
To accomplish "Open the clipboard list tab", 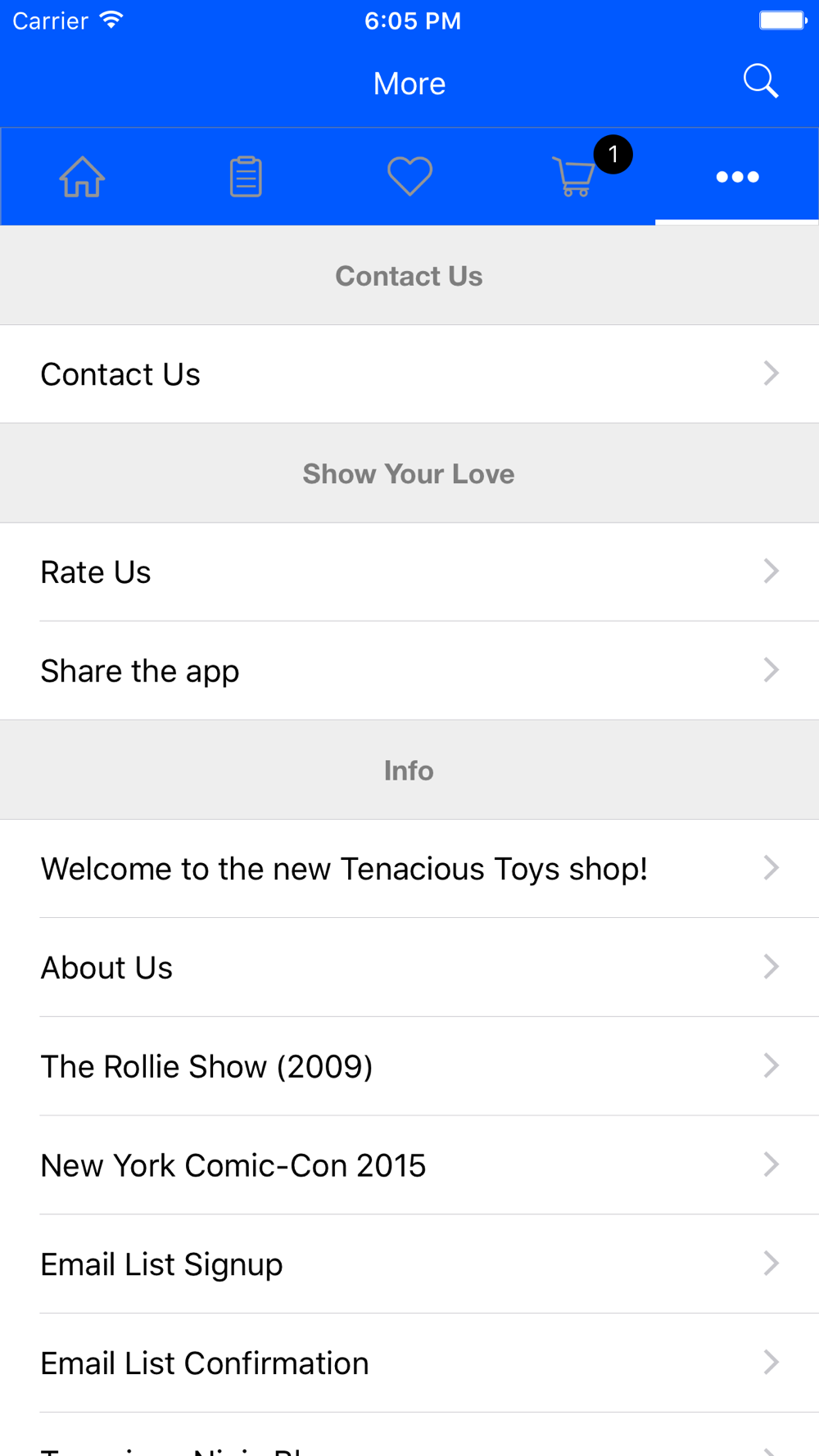I will click(246, 176).
